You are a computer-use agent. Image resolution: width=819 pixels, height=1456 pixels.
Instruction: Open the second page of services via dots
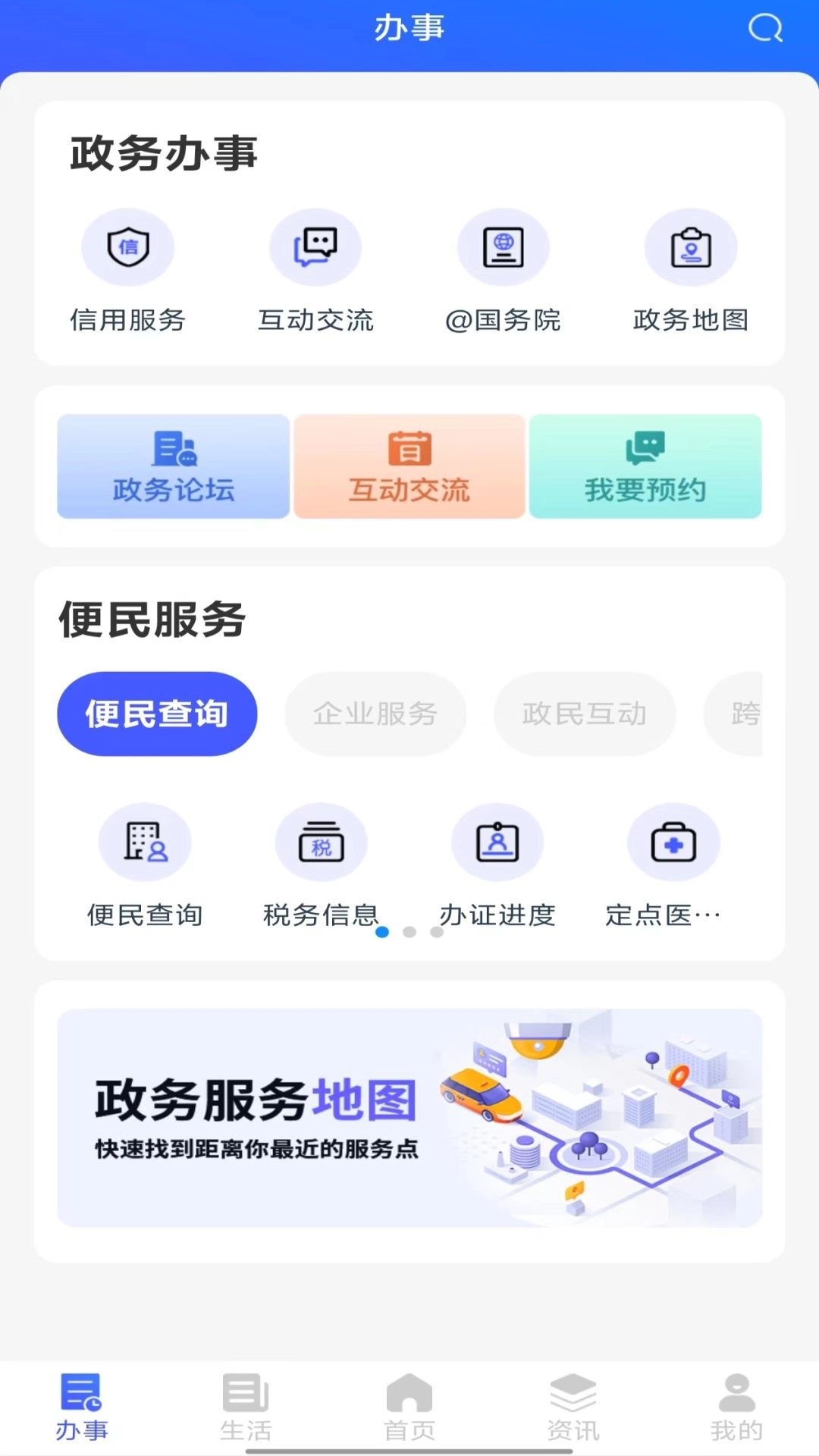point(409,931)
